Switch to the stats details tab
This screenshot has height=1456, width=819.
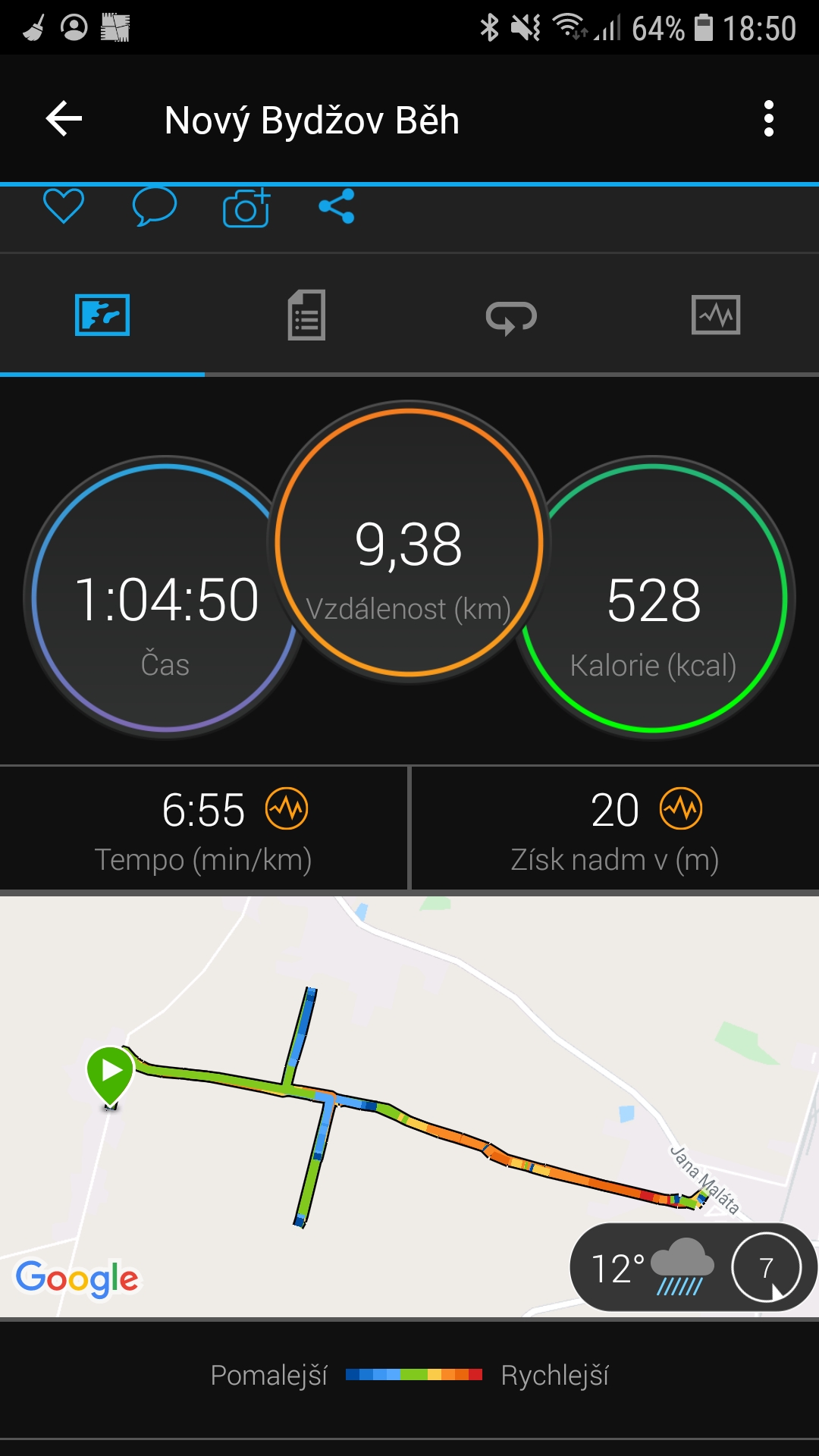pos(306,315)
